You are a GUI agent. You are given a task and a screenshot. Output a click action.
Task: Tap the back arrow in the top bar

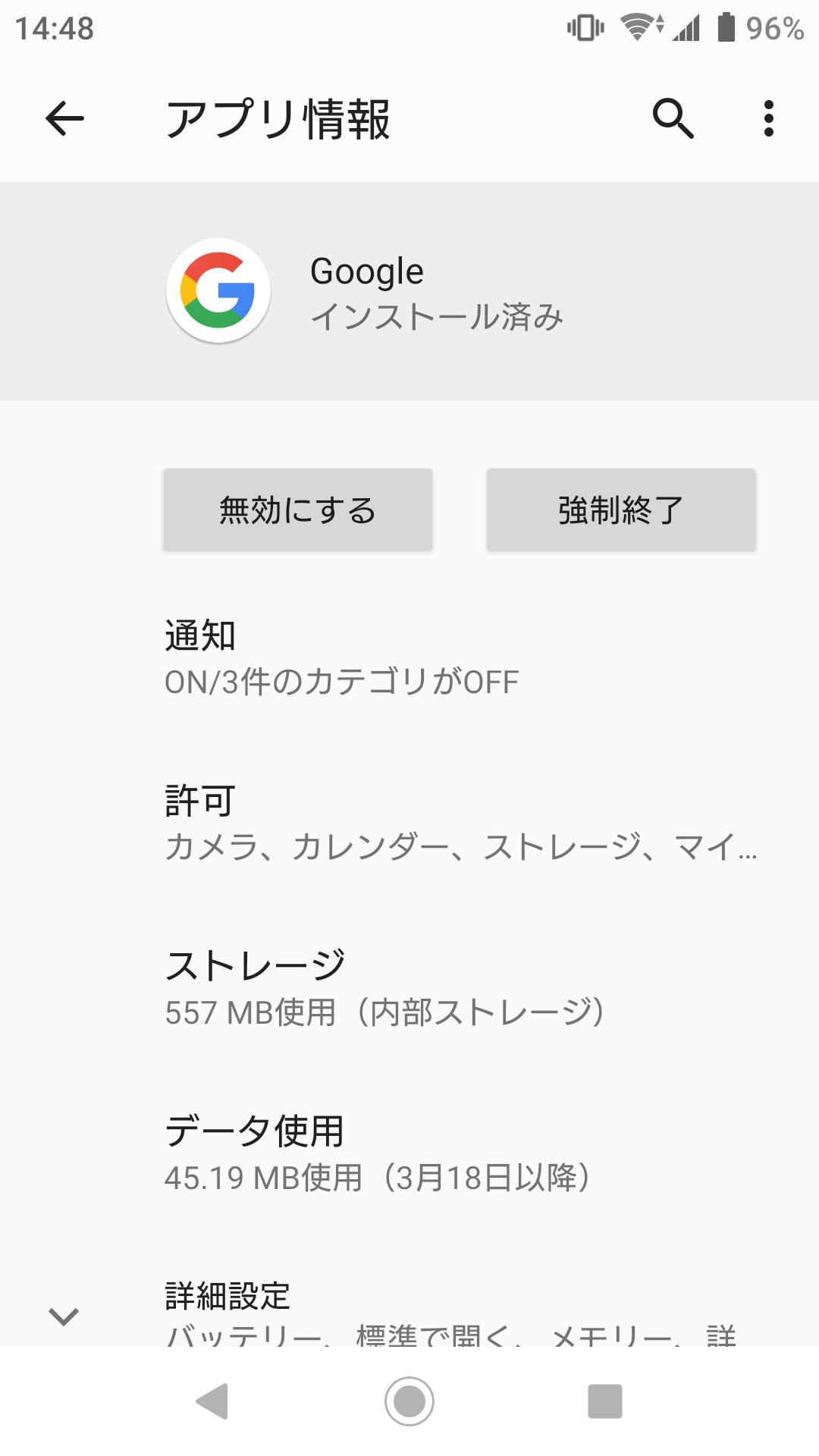pos(64,118)
